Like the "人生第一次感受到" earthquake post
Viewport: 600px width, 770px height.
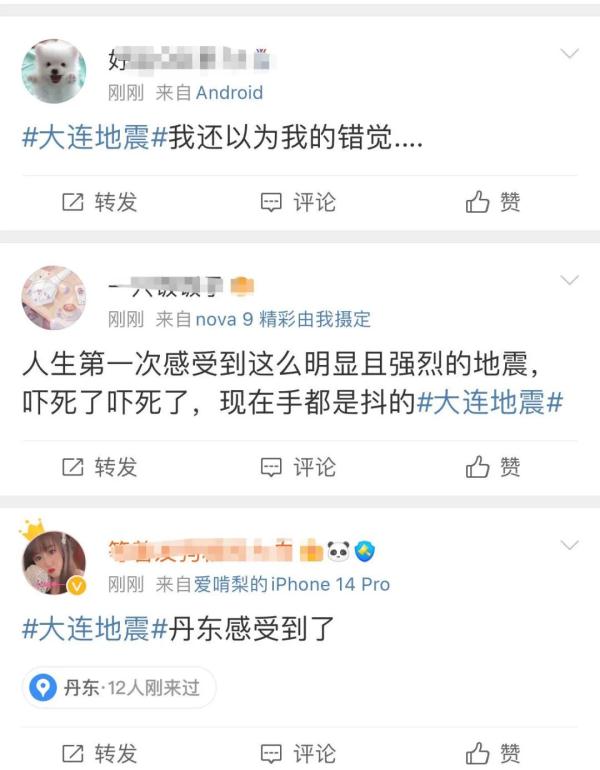tap(494, 467)
